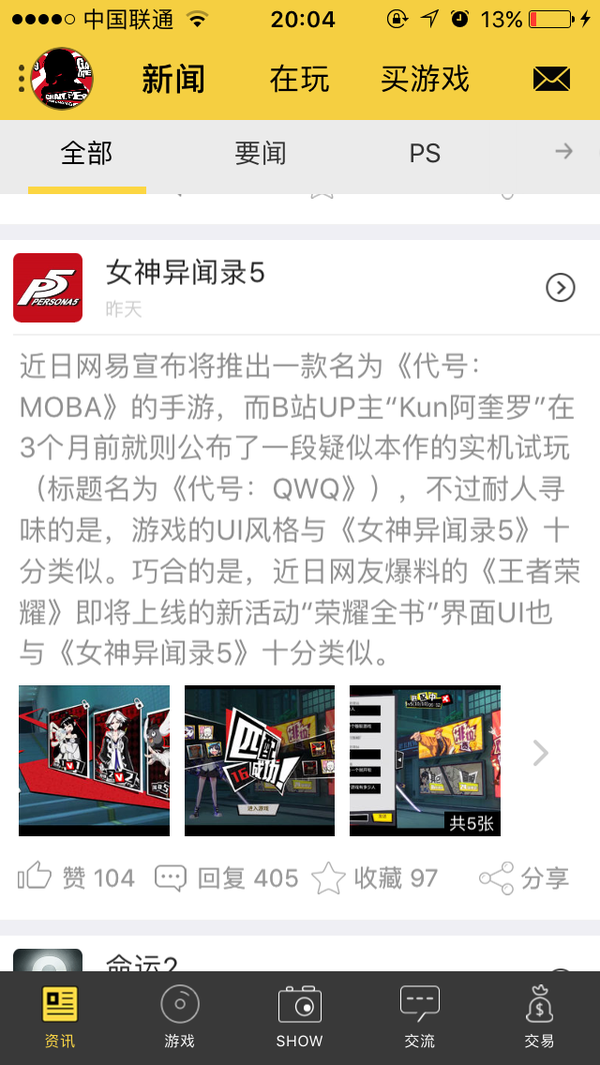Screen dimensions: 600x1065
Task: Switch to the PS category tab
Action: pos(425,153)
